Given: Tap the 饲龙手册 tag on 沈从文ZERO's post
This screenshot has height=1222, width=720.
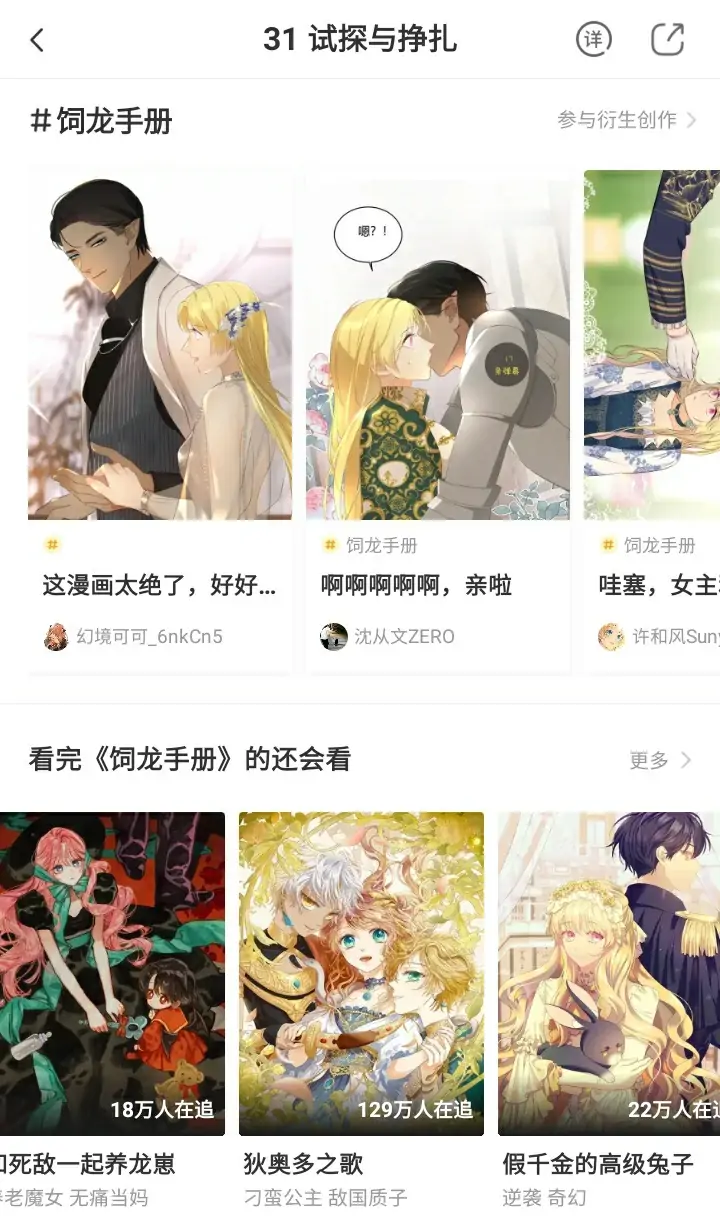Looking at the screenshot, I should click(380, 545).
